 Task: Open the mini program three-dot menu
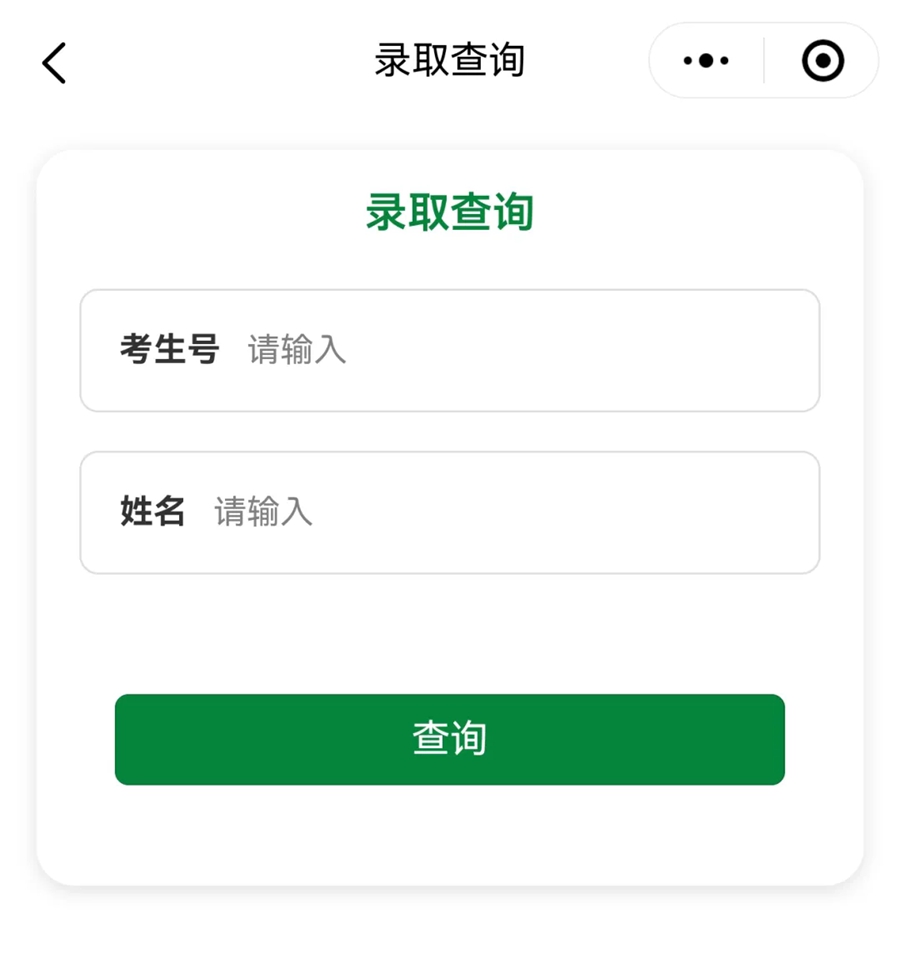pyautogui.click(x=706, y=61)
